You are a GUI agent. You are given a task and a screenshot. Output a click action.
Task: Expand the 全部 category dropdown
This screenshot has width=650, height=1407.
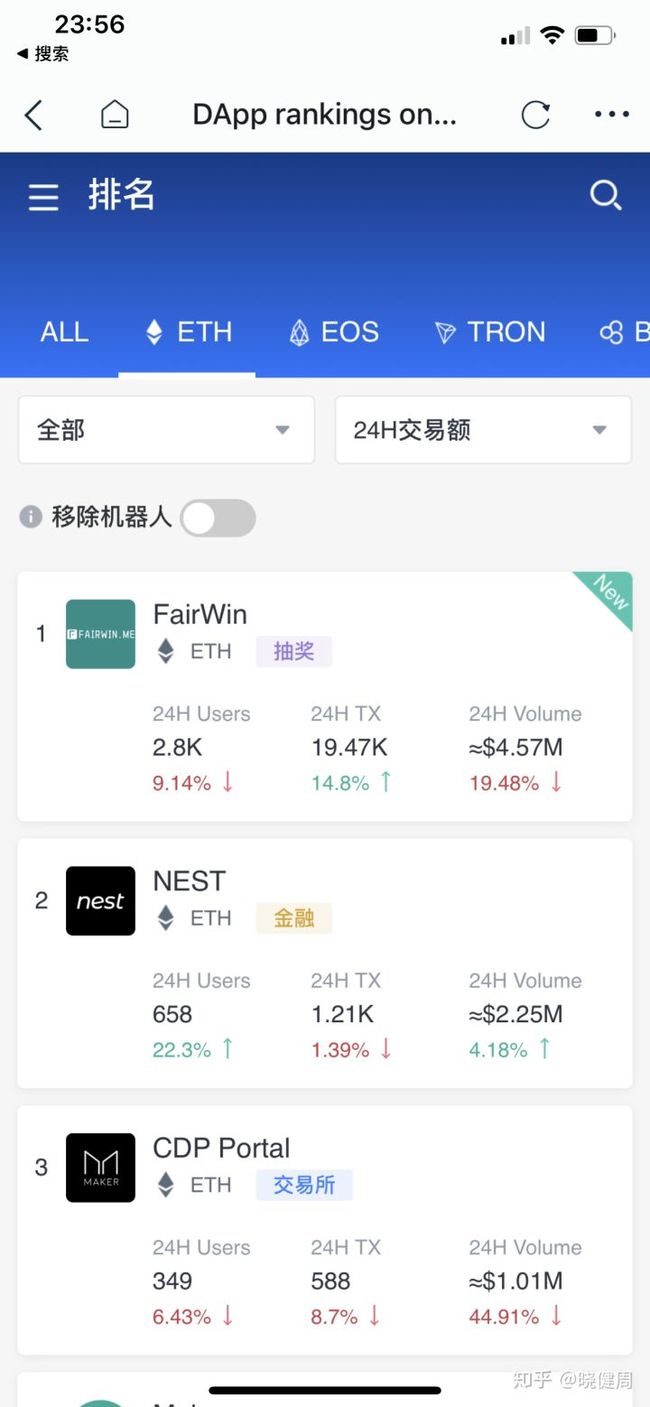click(166, 430)
